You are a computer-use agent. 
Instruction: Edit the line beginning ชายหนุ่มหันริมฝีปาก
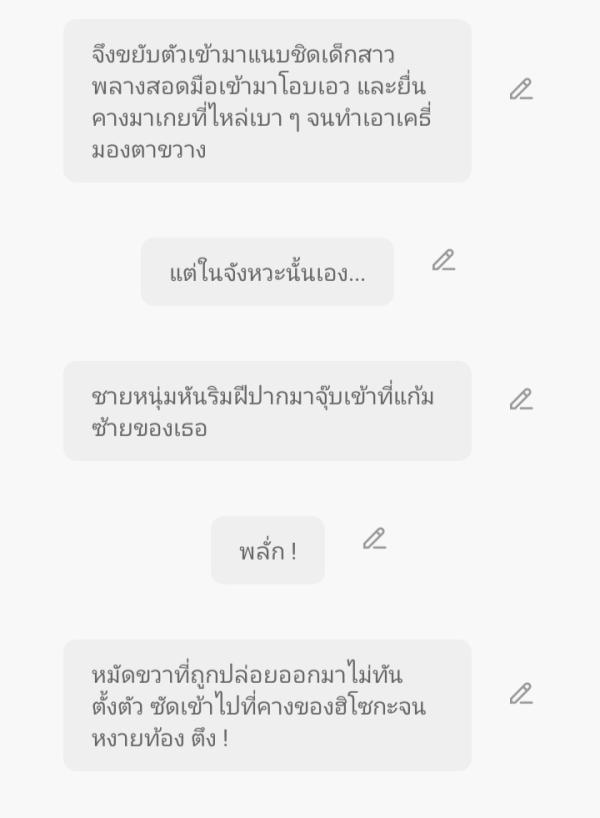(520, 400)
